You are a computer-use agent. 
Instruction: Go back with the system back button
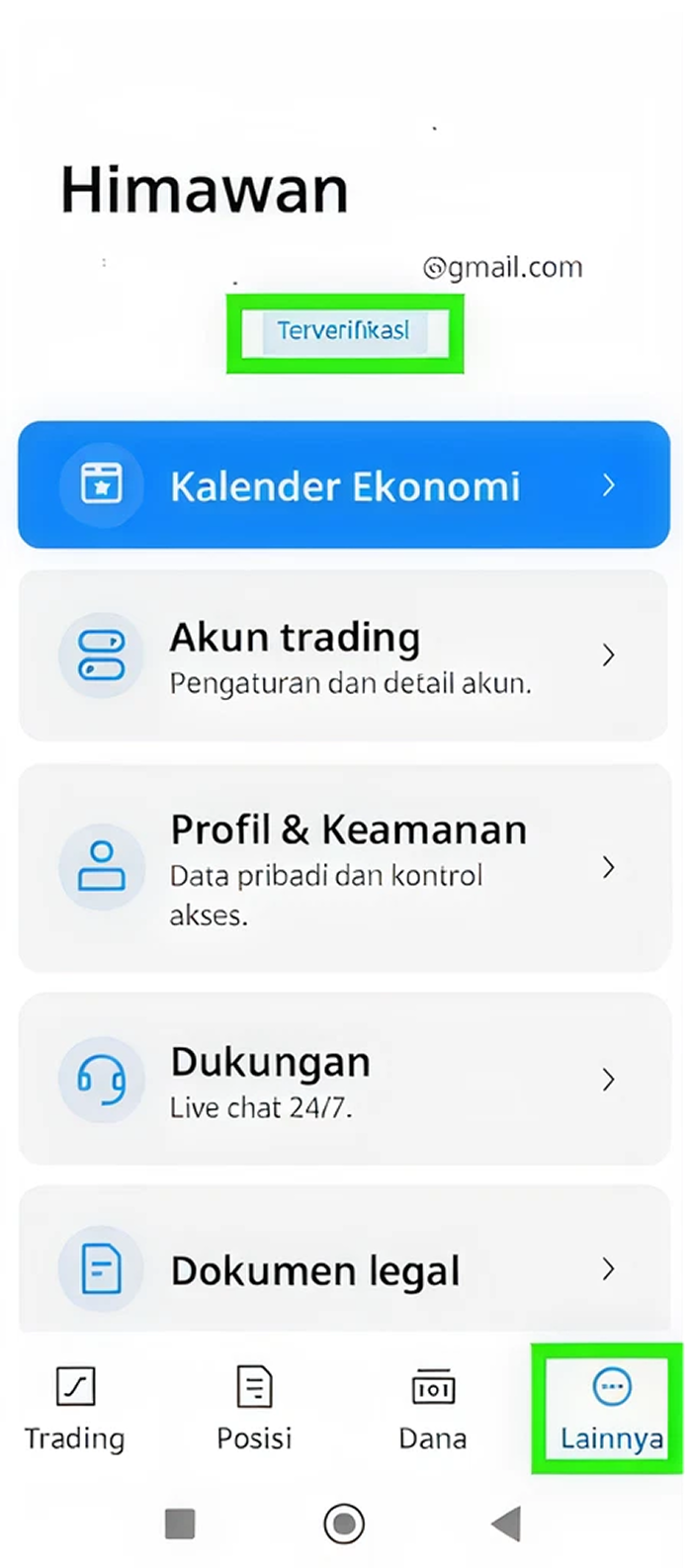[506, 1524]
